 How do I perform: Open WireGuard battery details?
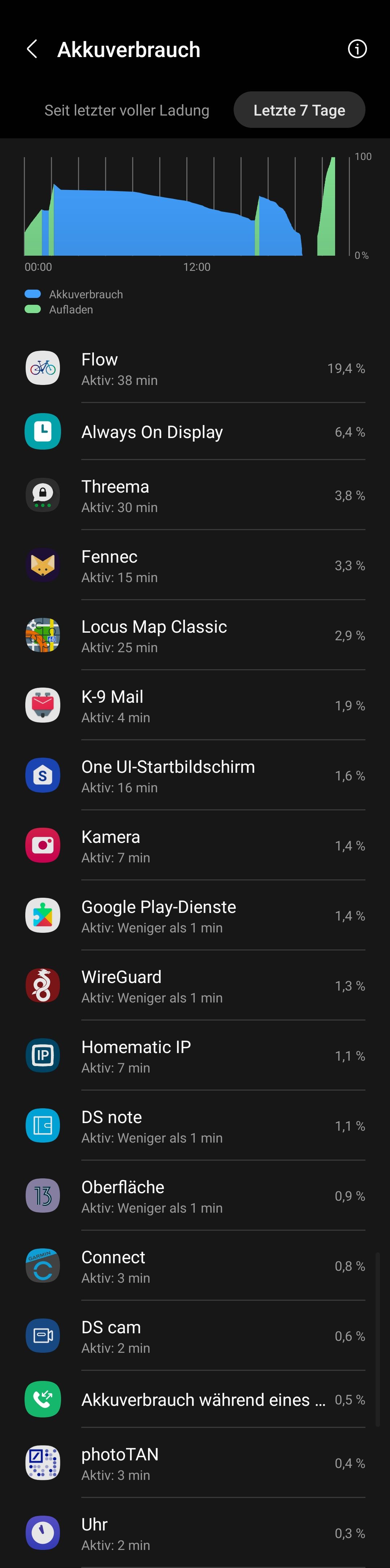click(x=195, y=986)
